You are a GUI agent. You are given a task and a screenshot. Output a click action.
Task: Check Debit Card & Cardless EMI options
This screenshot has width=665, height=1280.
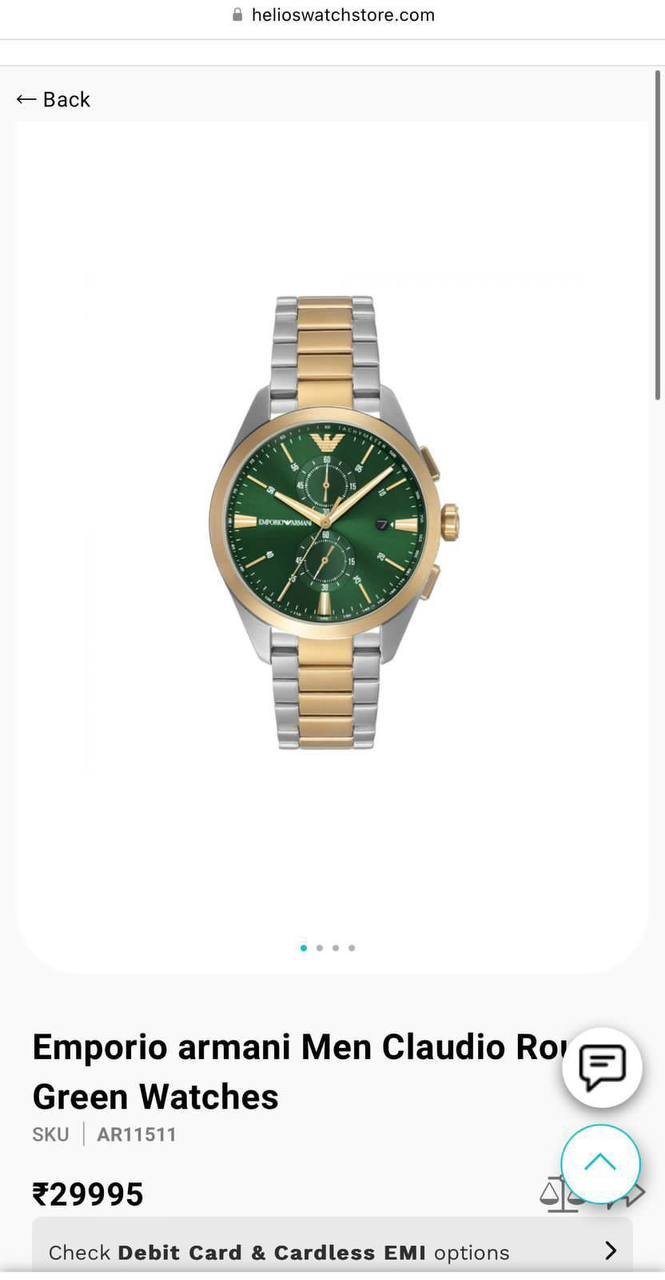pyautogui.click(x=332, y=1251)
